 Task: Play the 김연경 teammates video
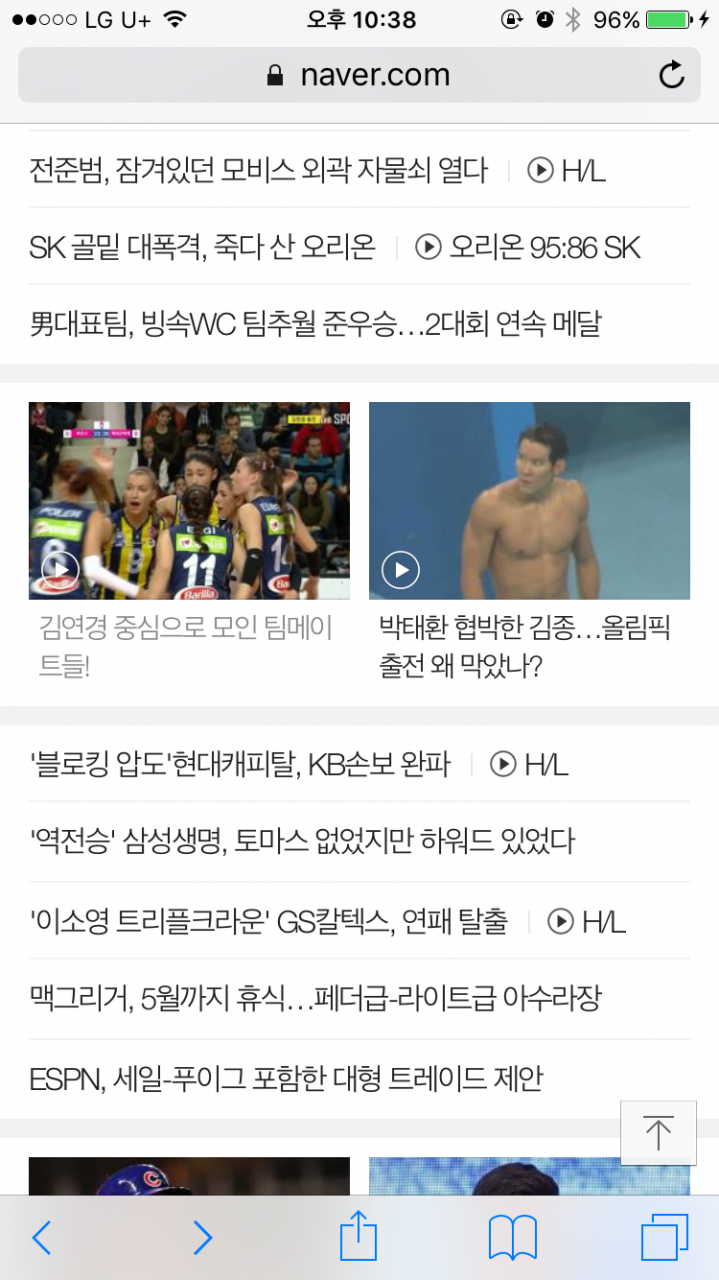point(189,500)
